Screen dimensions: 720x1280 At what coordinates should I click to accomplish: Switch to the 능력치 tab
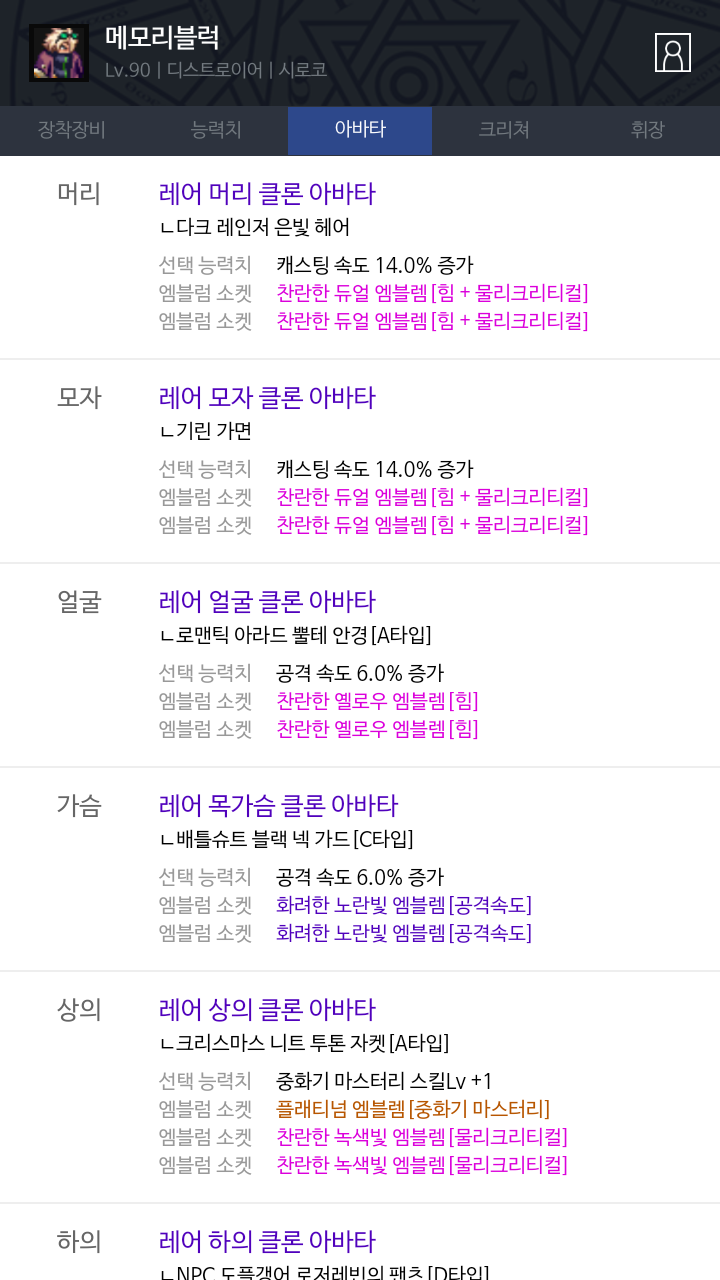216,130
